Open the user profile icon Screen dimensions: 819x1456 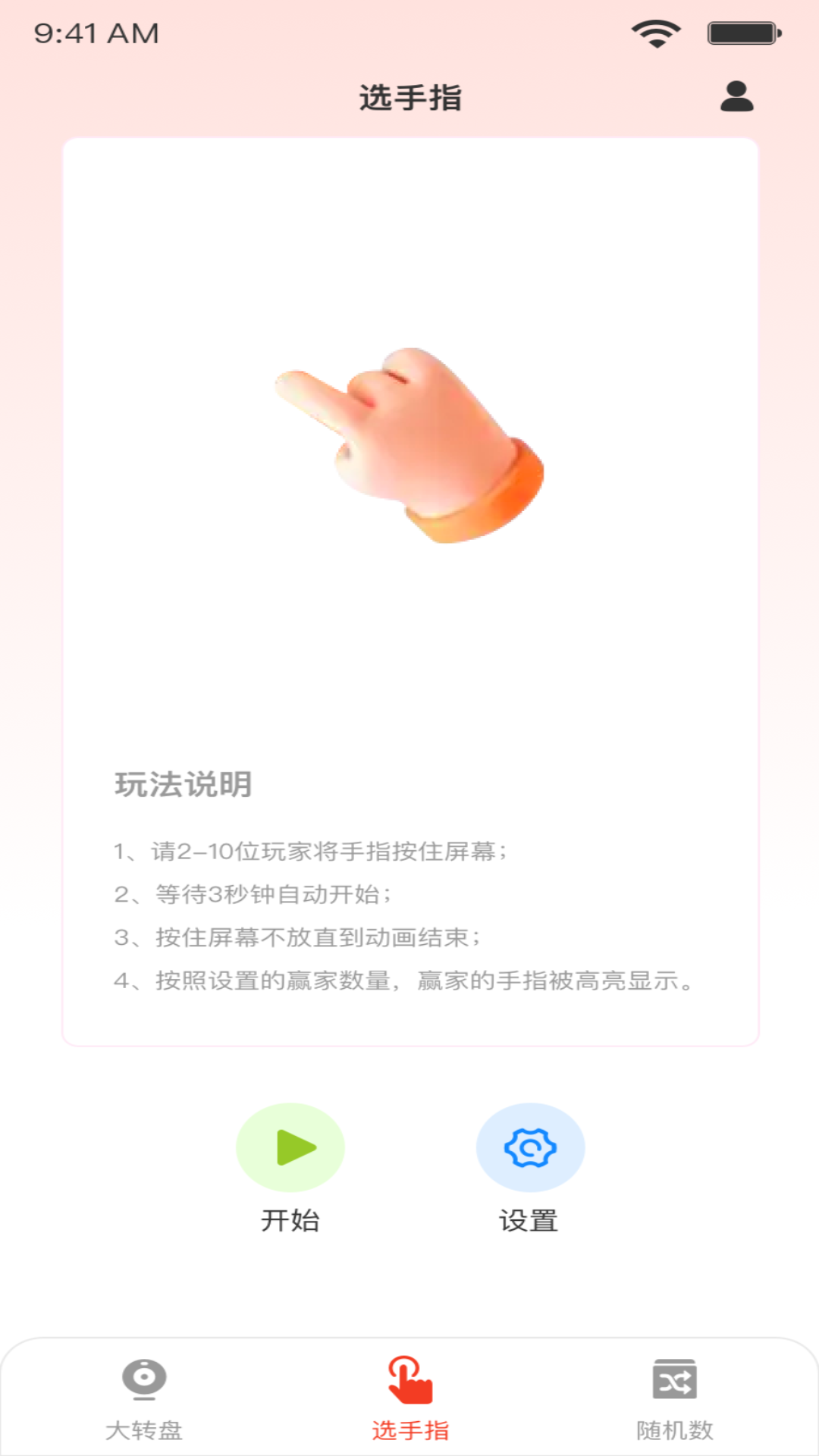tap(736, 97)
